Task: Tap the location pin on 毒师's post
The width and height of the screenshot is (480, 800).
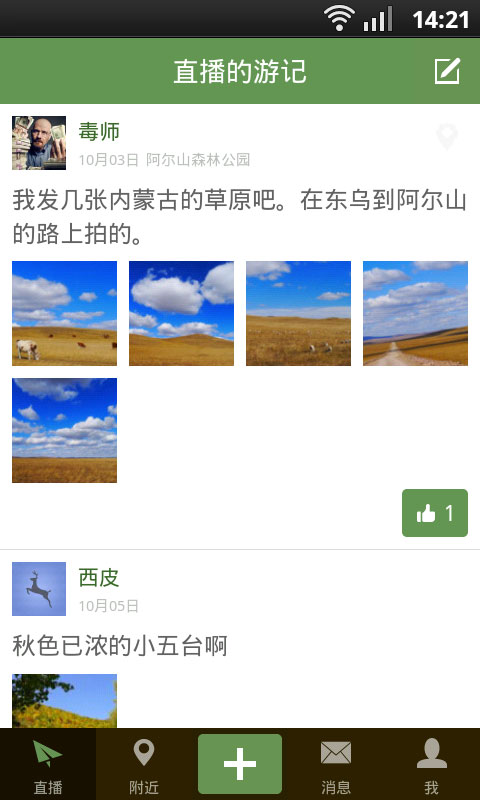Action: coord(447,137)
